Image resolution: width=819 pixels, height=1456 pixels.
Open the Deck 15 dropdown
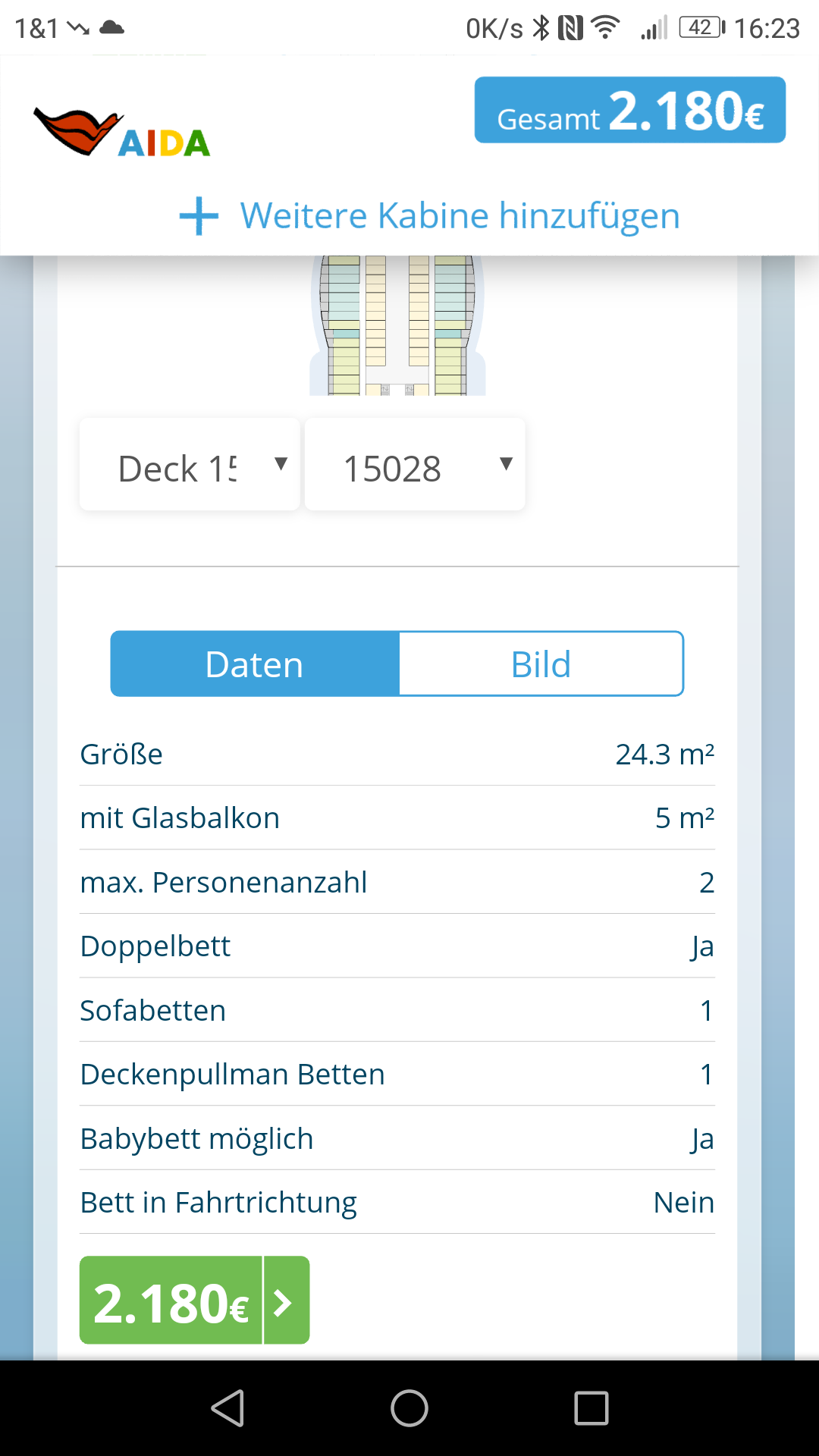[x=190, y=465]
